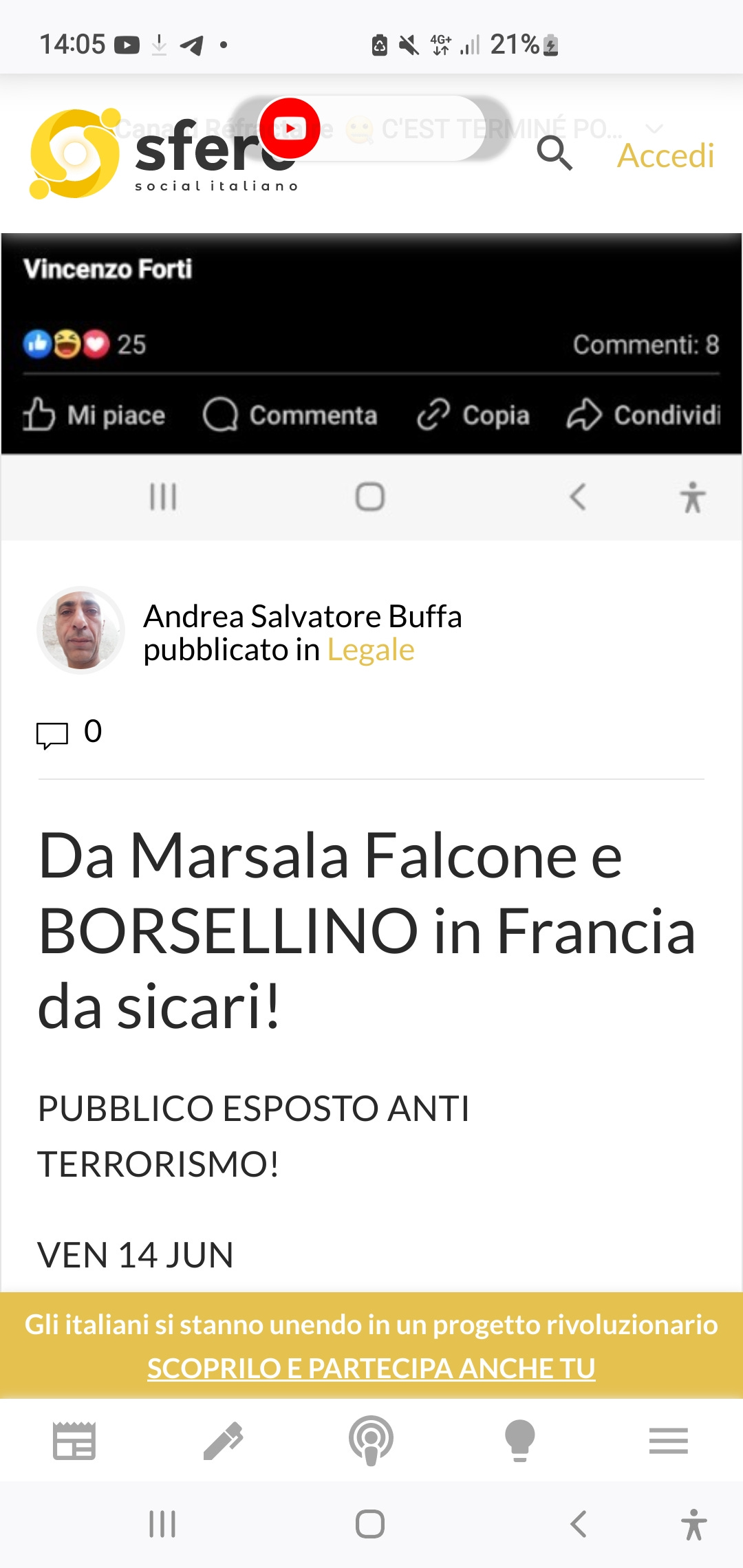Open Andrea Salvatore Buffa's profile picture
The image size is (743, 1568).
tap(80, 630)
